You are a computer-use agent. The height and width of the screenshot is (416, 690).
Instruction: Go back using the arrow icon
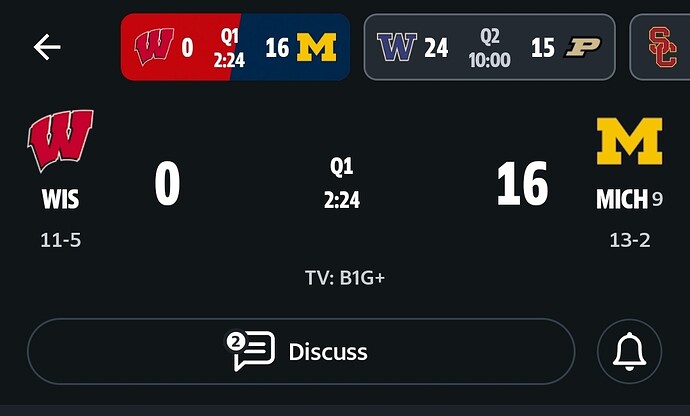click(x=46, y=47)
